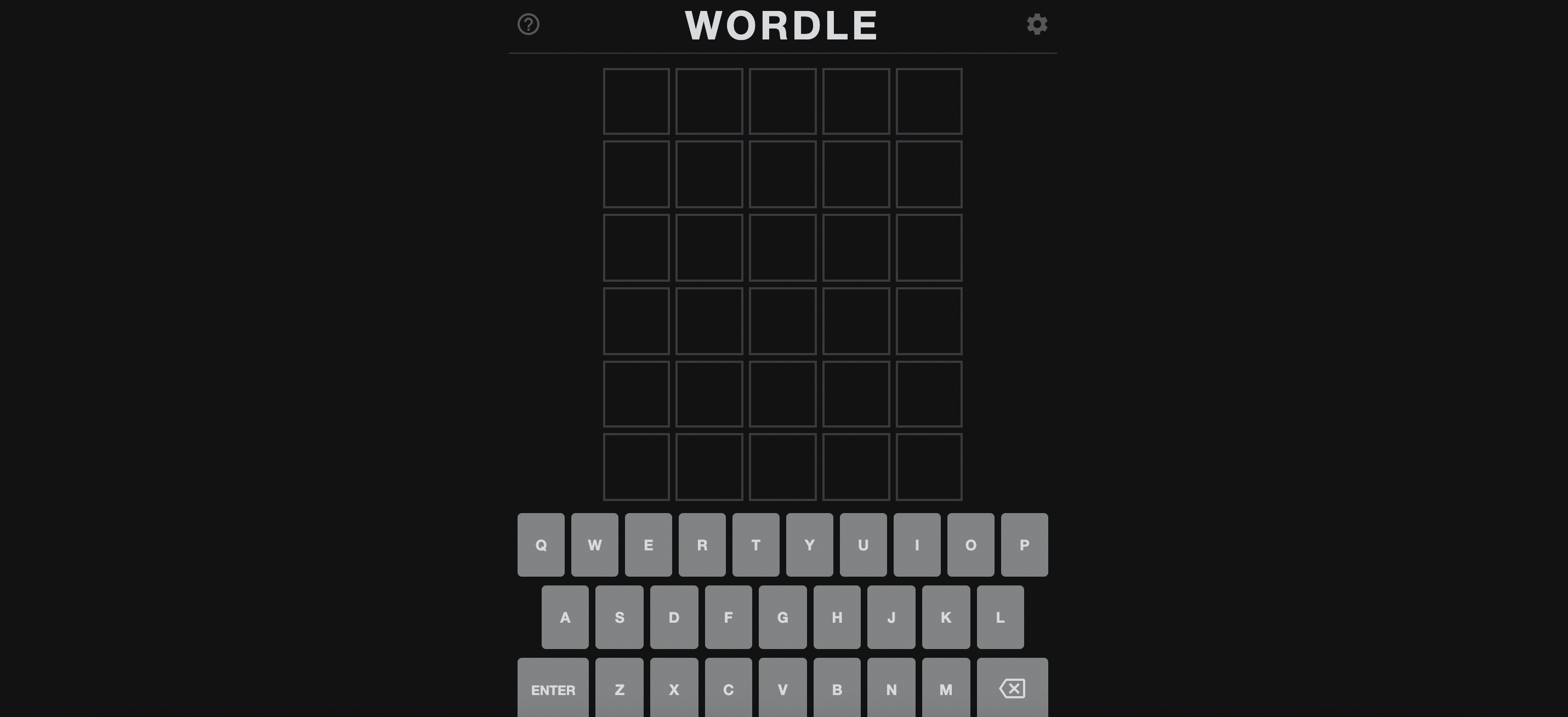Select the R key
Screen dimensions: 1568x717
click(702, 545)
